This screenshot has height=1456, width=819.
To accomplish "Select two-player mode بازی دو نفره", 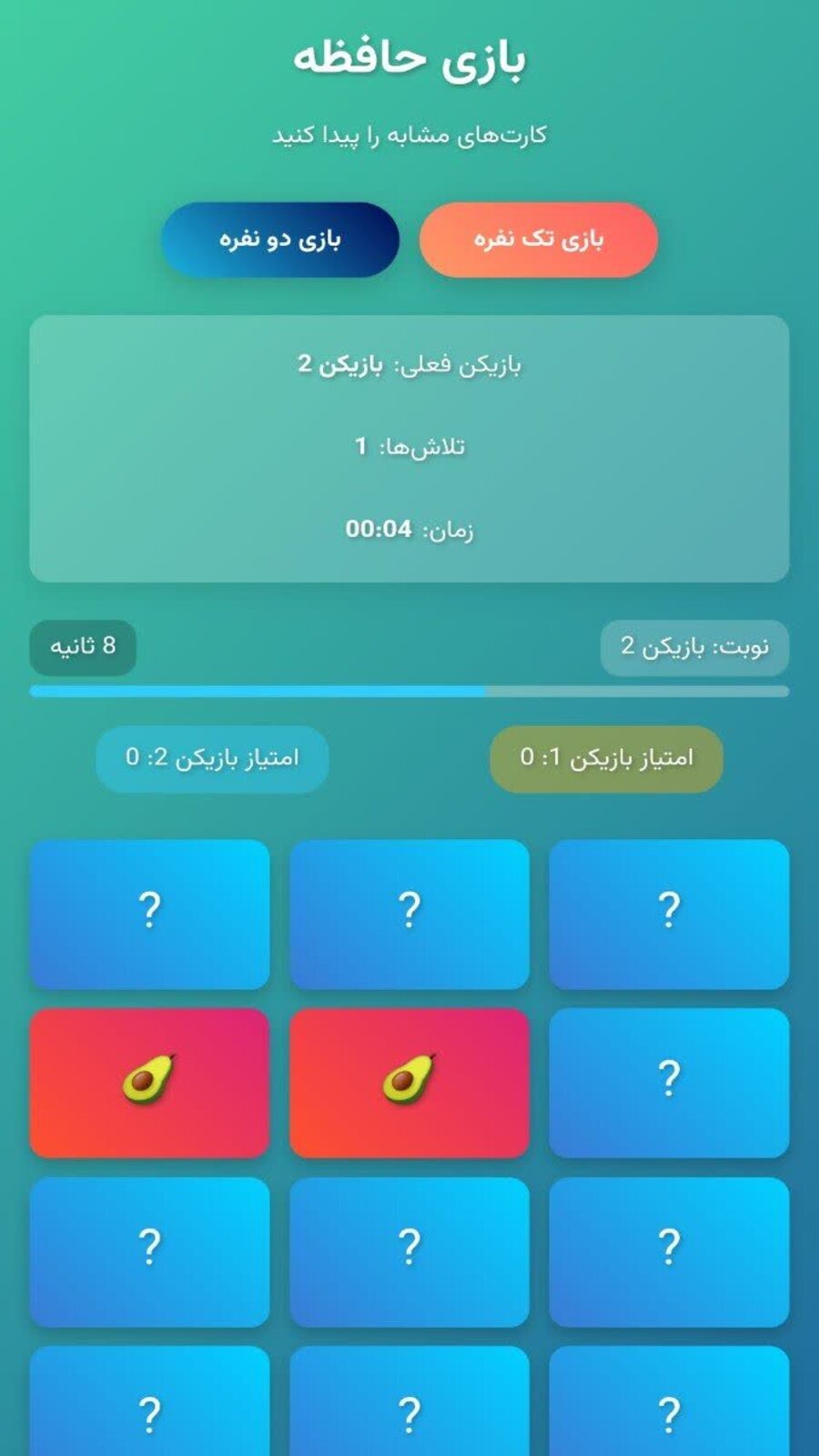I will point(280,239).
